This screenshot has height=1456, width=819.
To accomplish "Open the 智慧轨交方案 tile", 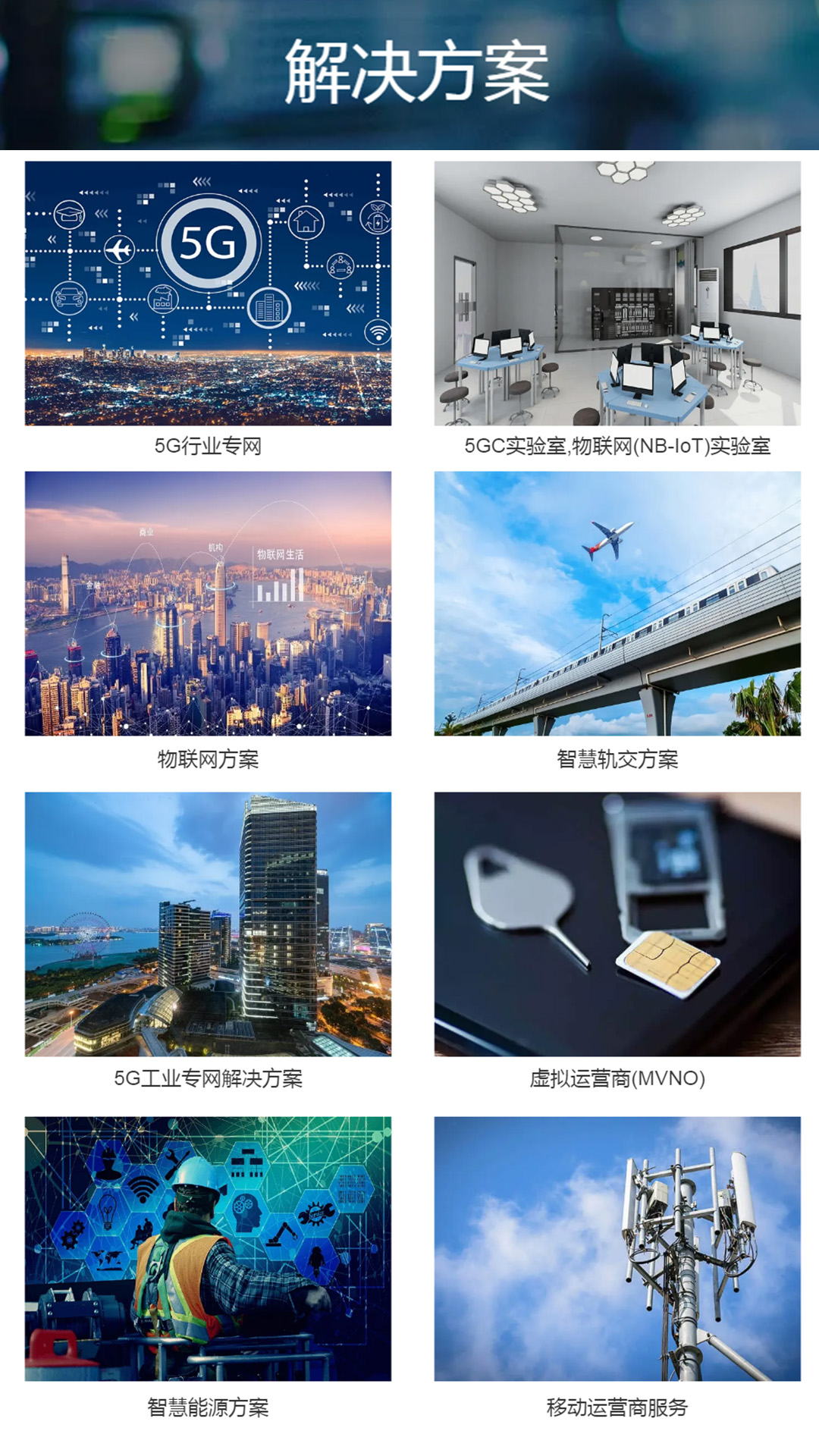I will (x=617, y=604).
